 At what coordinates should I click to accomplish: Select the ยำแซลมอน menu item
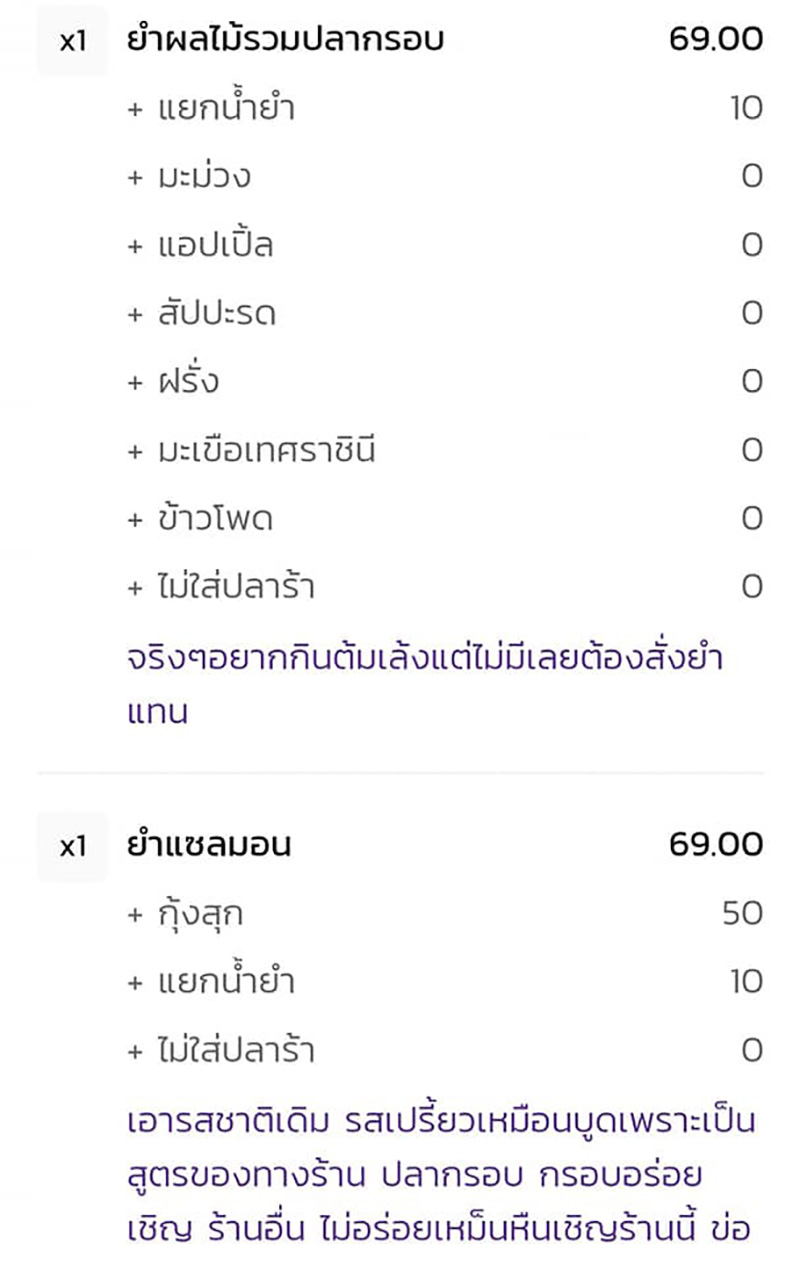coord(210,845)
